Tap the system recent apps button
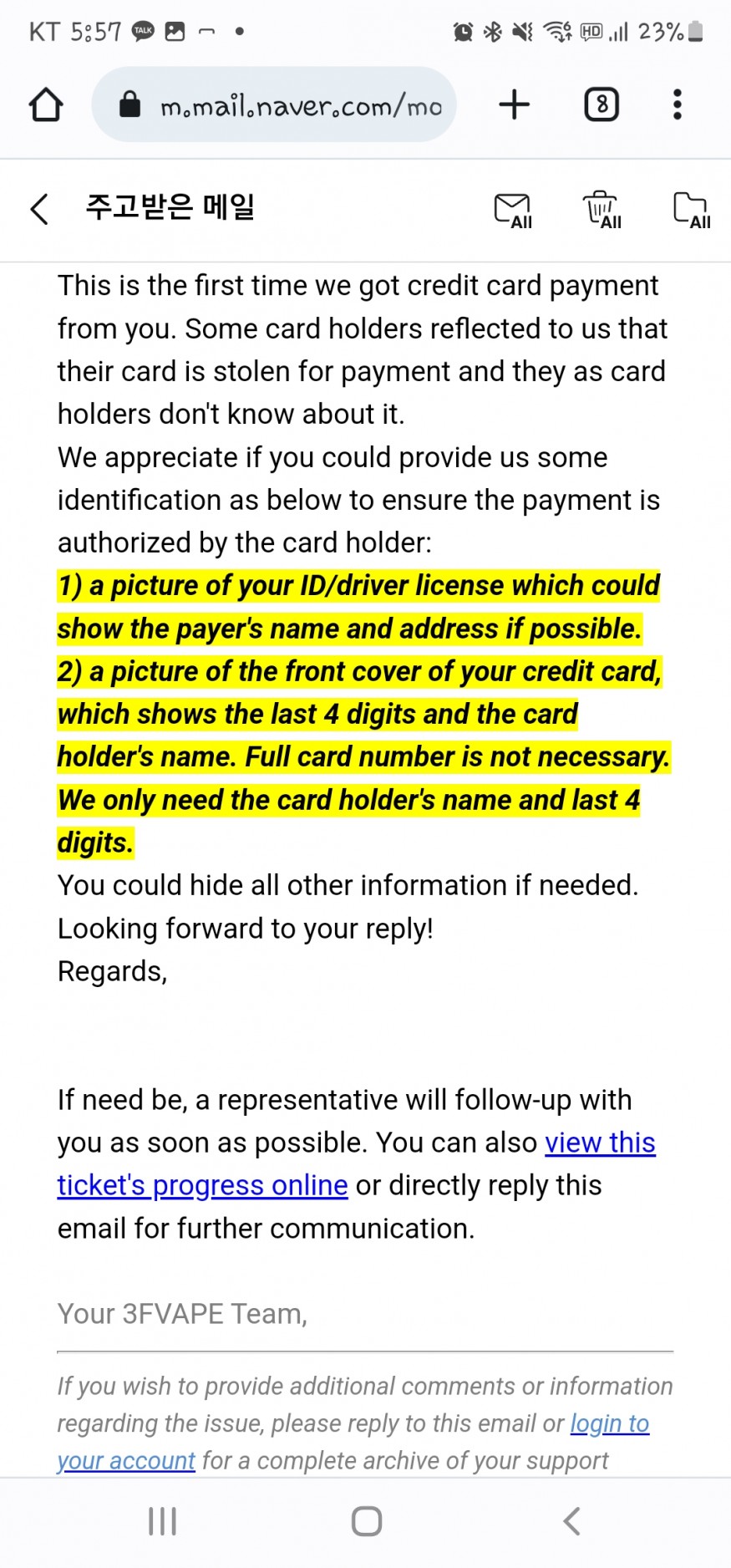731x1568 pixels. coord(162,1521)
